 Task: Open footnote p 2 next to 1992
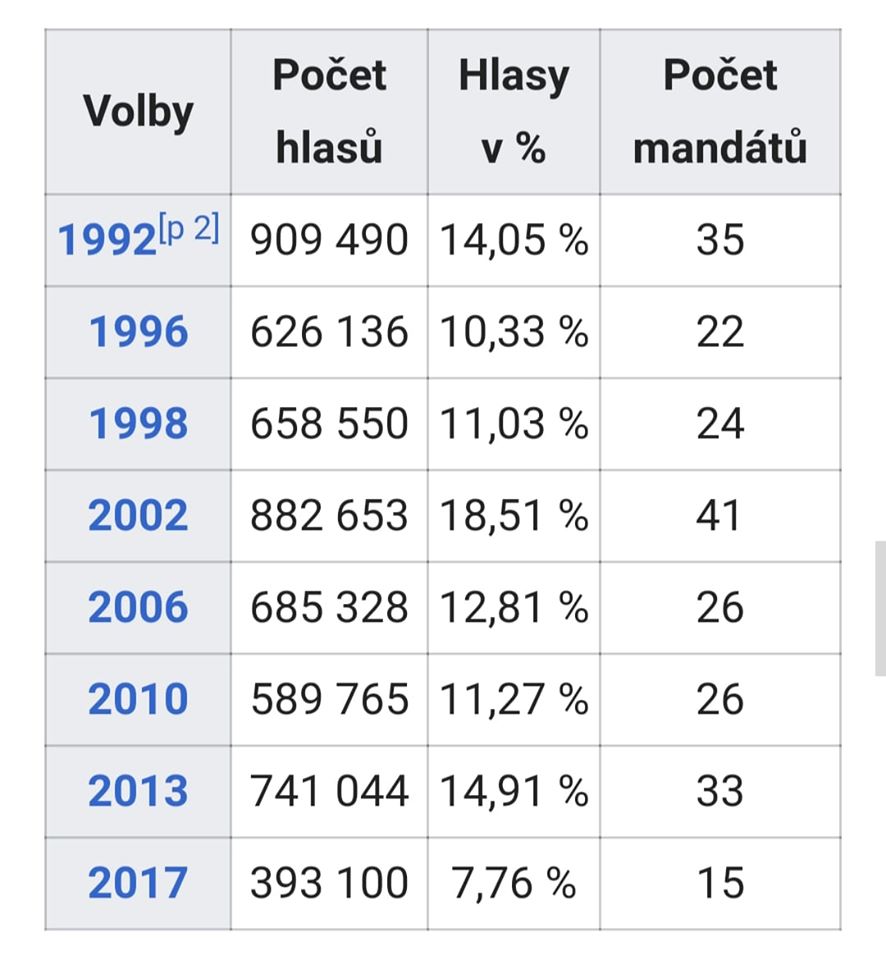tap(188, 230)
